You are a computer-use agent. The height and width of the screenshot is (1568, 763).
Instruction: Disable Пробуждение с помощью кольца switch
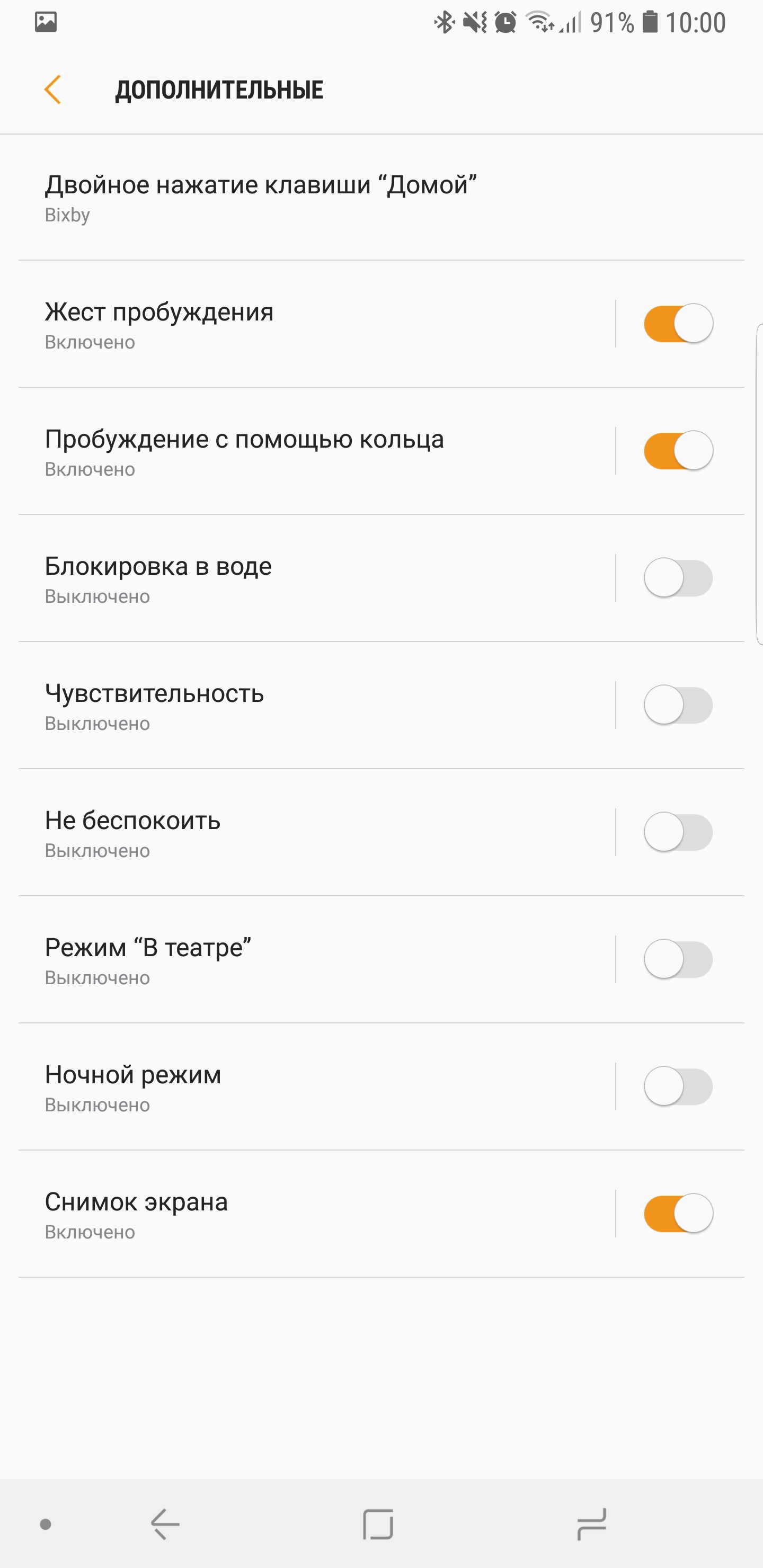tap(678, 451)
